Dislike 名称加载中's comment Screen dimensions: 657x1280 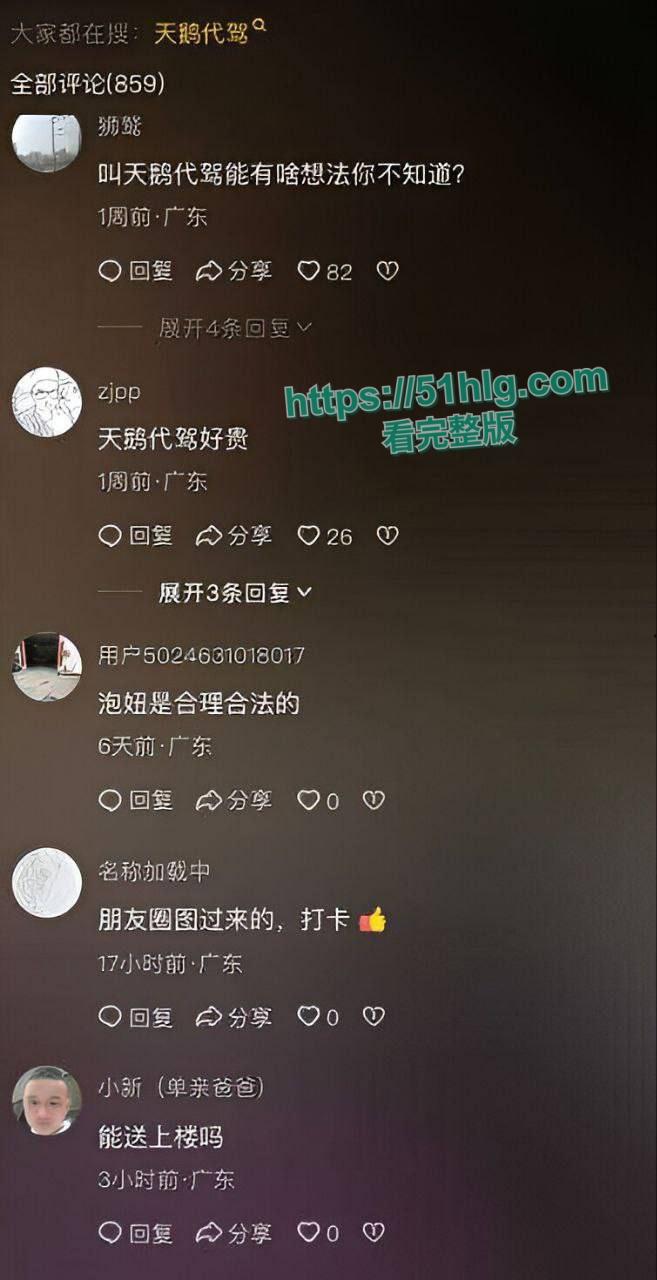(x=373, y=1017)
